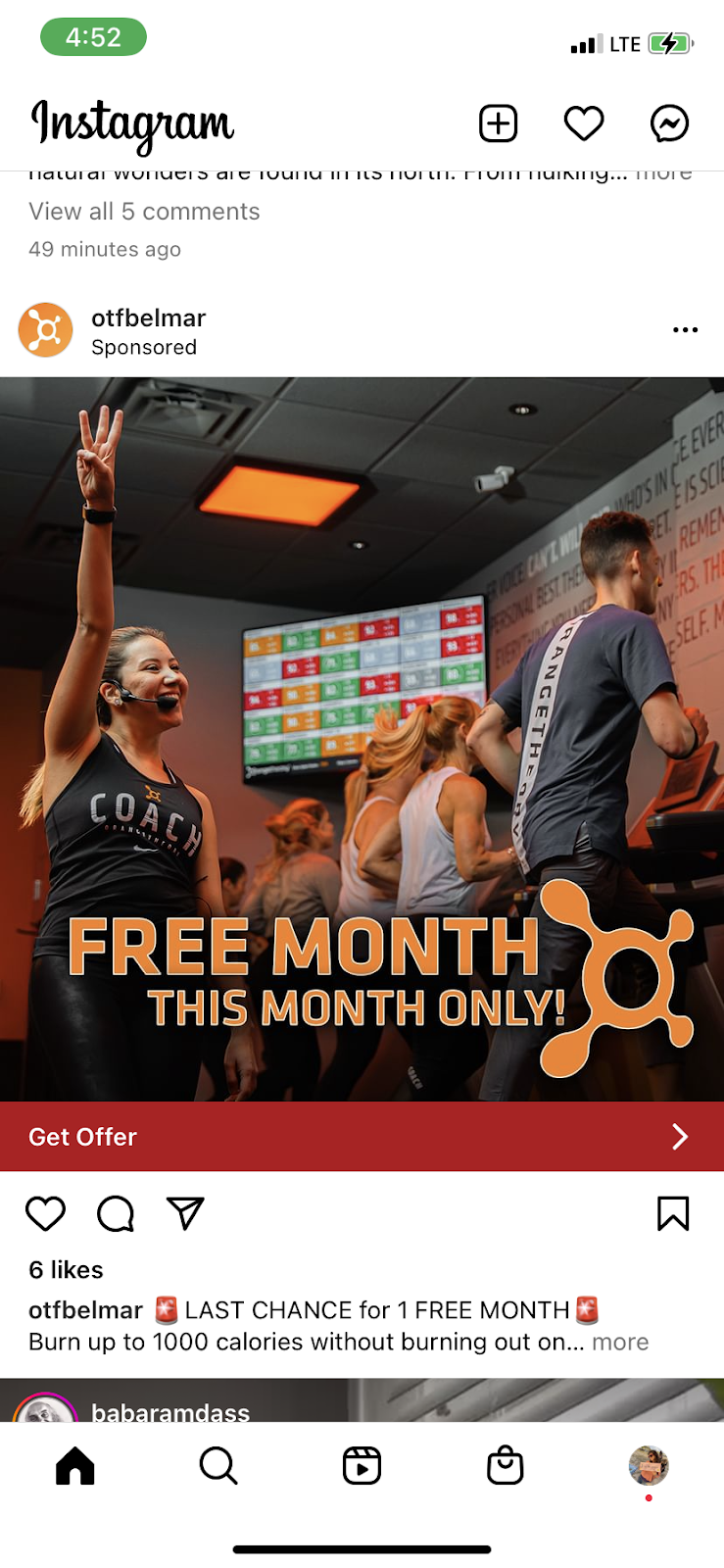View all 5 comments
724x1568 pixels.
pyautogui.click(x=144, y=212)
